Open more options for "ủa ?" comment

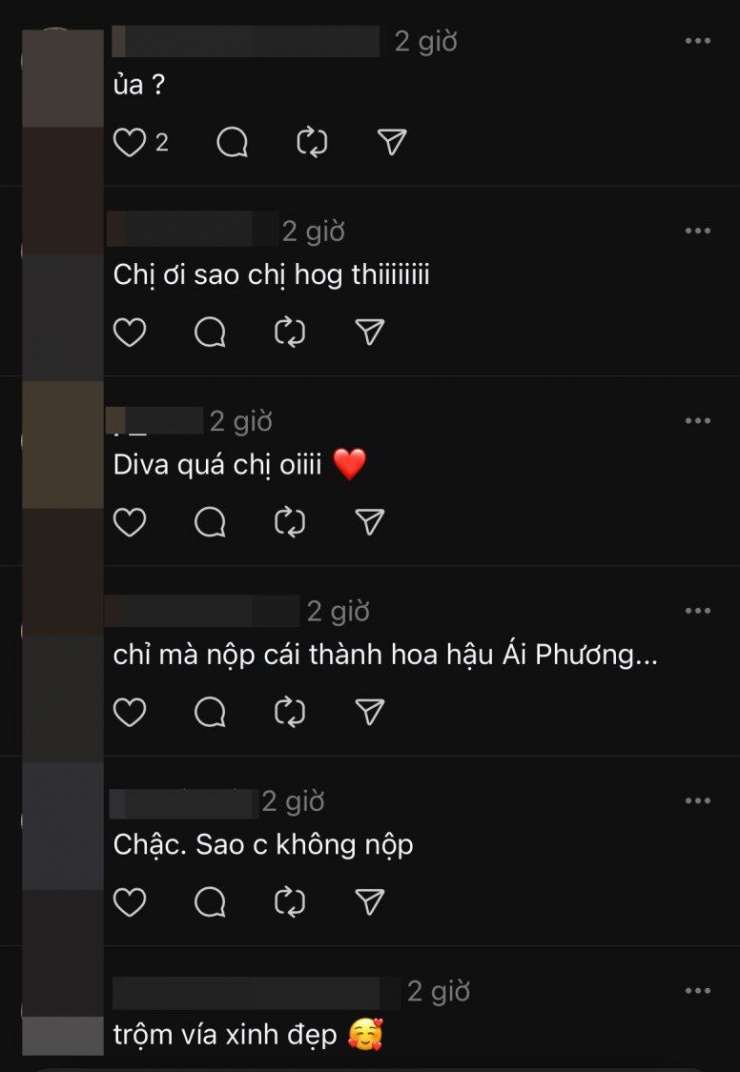click(x=697, y=41)
